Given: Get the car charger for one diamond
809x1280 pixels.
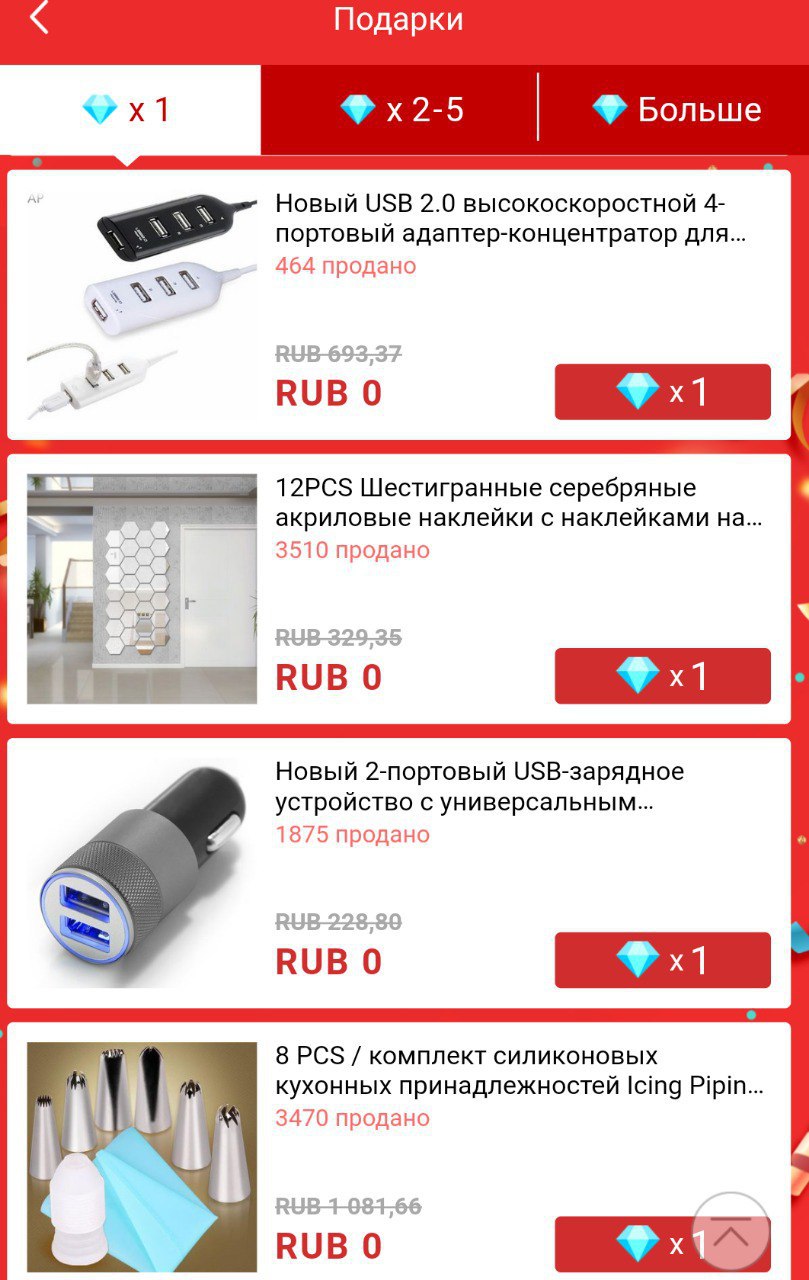Looking at the screenshot, I should coord(662,960).
